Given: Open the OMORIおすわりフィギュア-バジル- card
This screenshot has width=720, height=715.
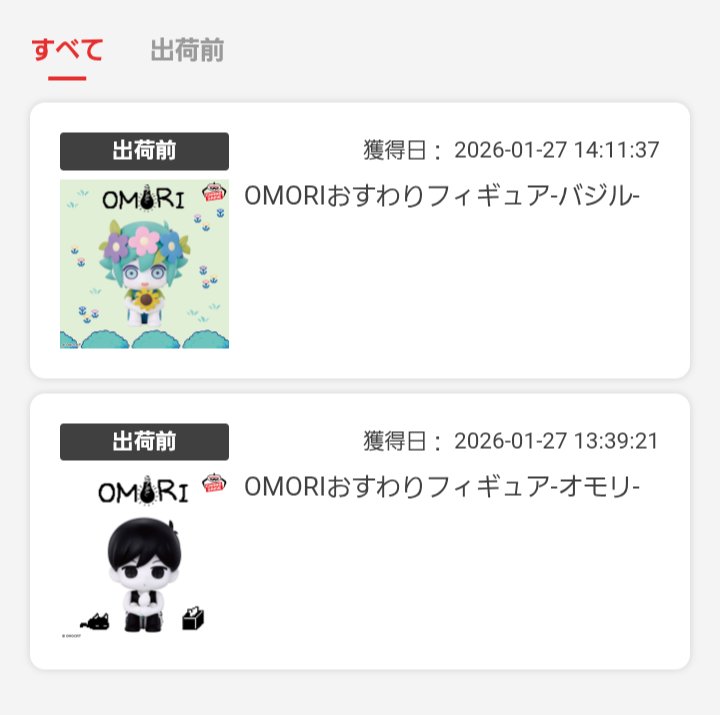Looking at the screenshot, I should tap(360, 240).
